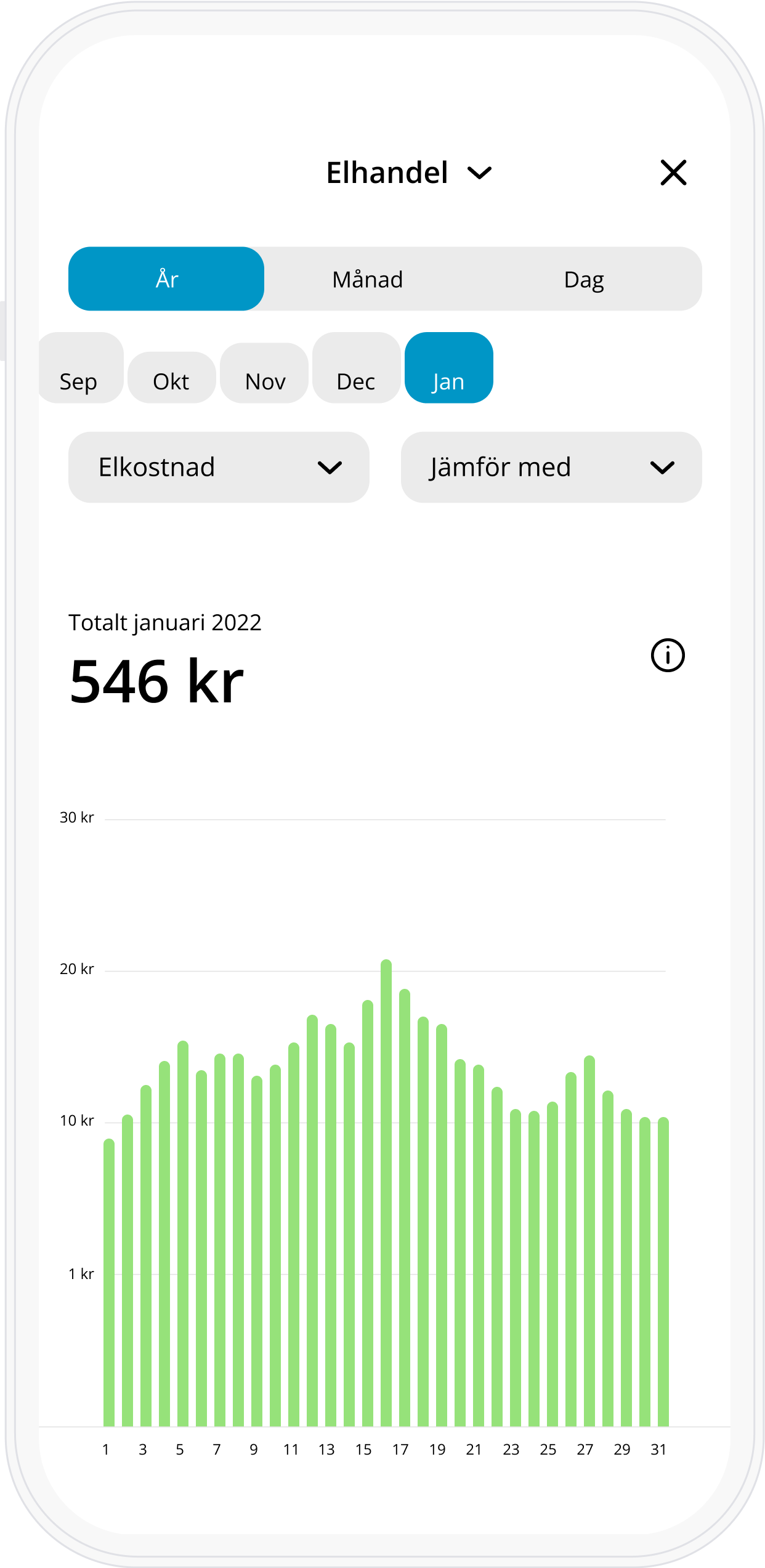
Task: Switch to the Dag segment
Action: point(584,279)
